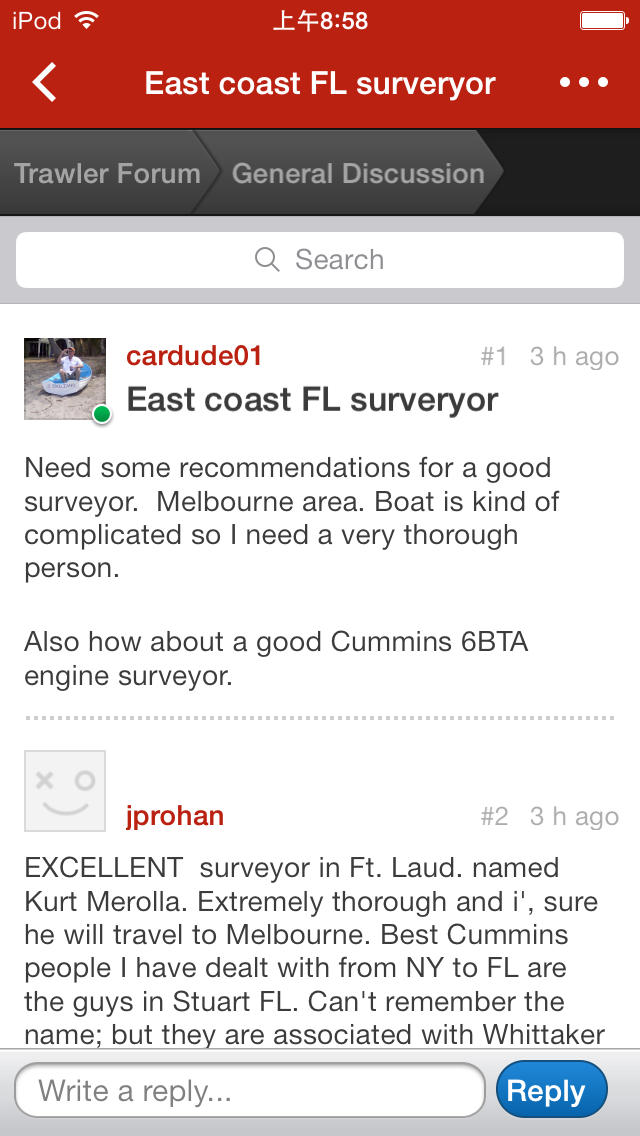Screen dimensions: 640x1136
Task: Open the cardude01 username link
Action: [x=194, y=356]
